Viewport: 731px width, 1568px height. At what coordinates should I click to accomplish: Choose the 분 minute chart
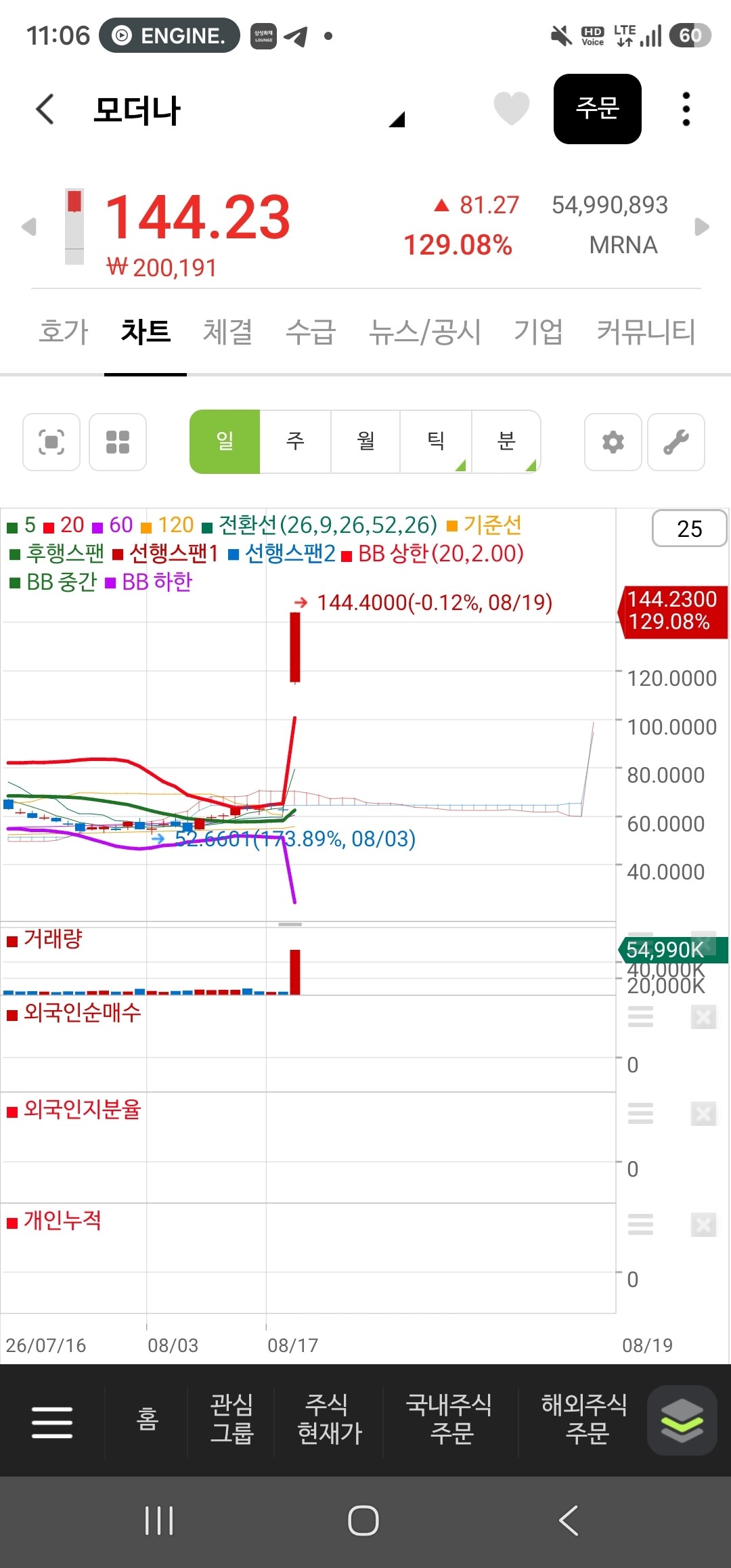tap(506, 441)
